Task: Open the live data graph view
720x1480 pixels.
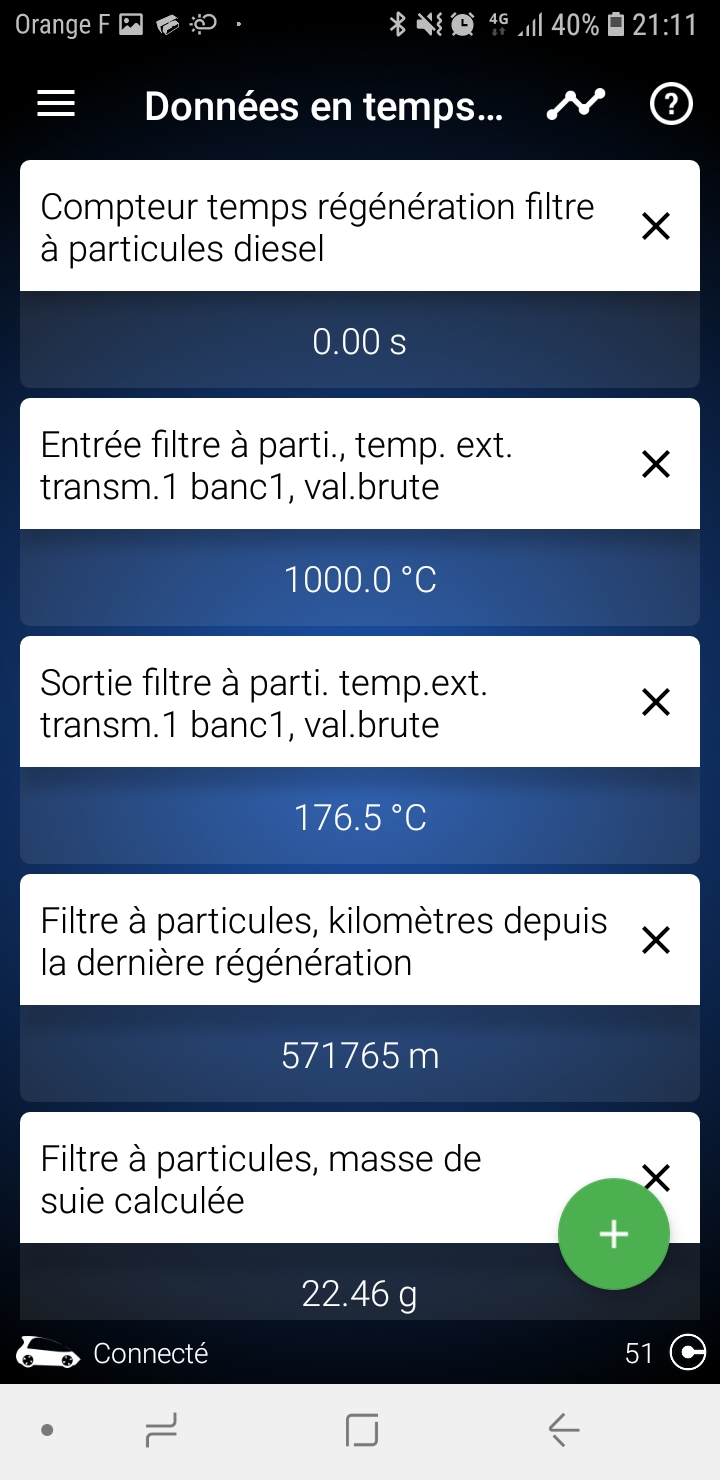Action: point(576,105)
